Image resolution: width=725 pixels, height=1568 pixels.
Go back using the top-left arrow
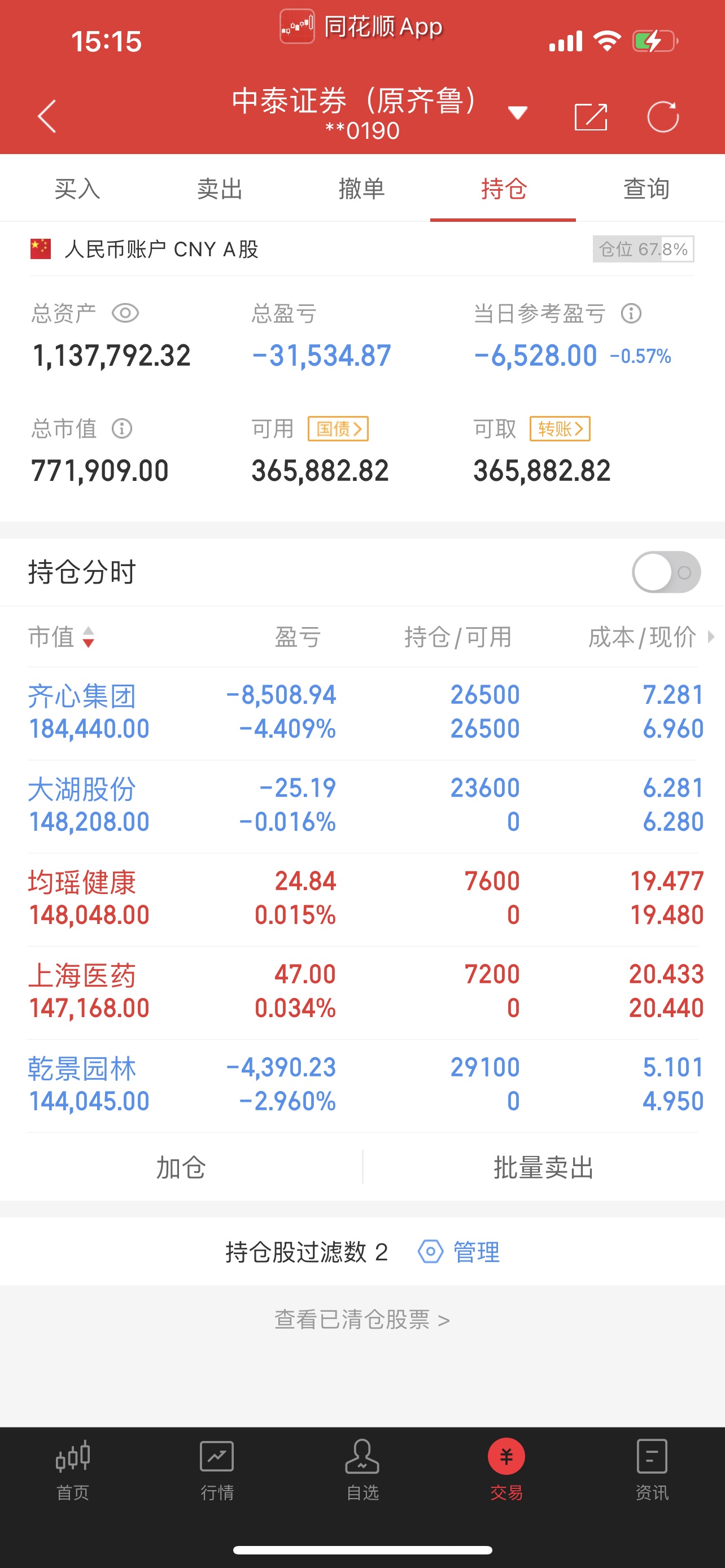(x=47, y=116)
